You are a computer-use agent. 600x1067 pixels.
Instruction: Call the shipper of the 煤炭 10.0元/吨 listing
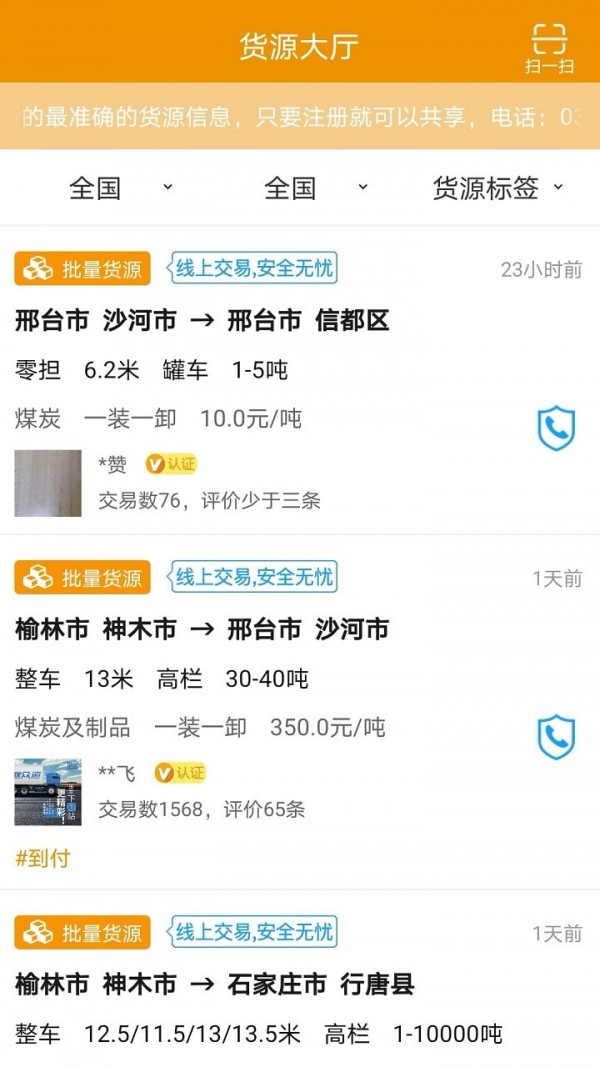(x=556, y=429)
